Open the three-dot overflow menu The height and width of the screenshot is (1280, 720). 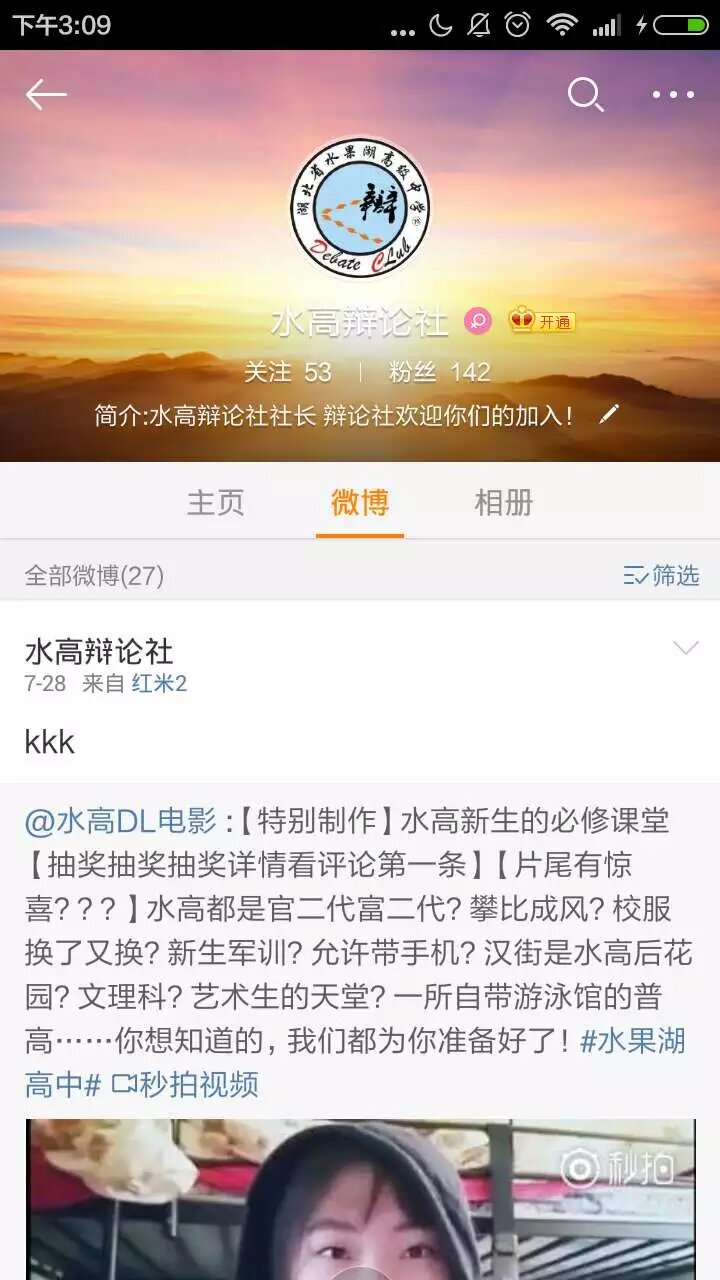[673, 95]
